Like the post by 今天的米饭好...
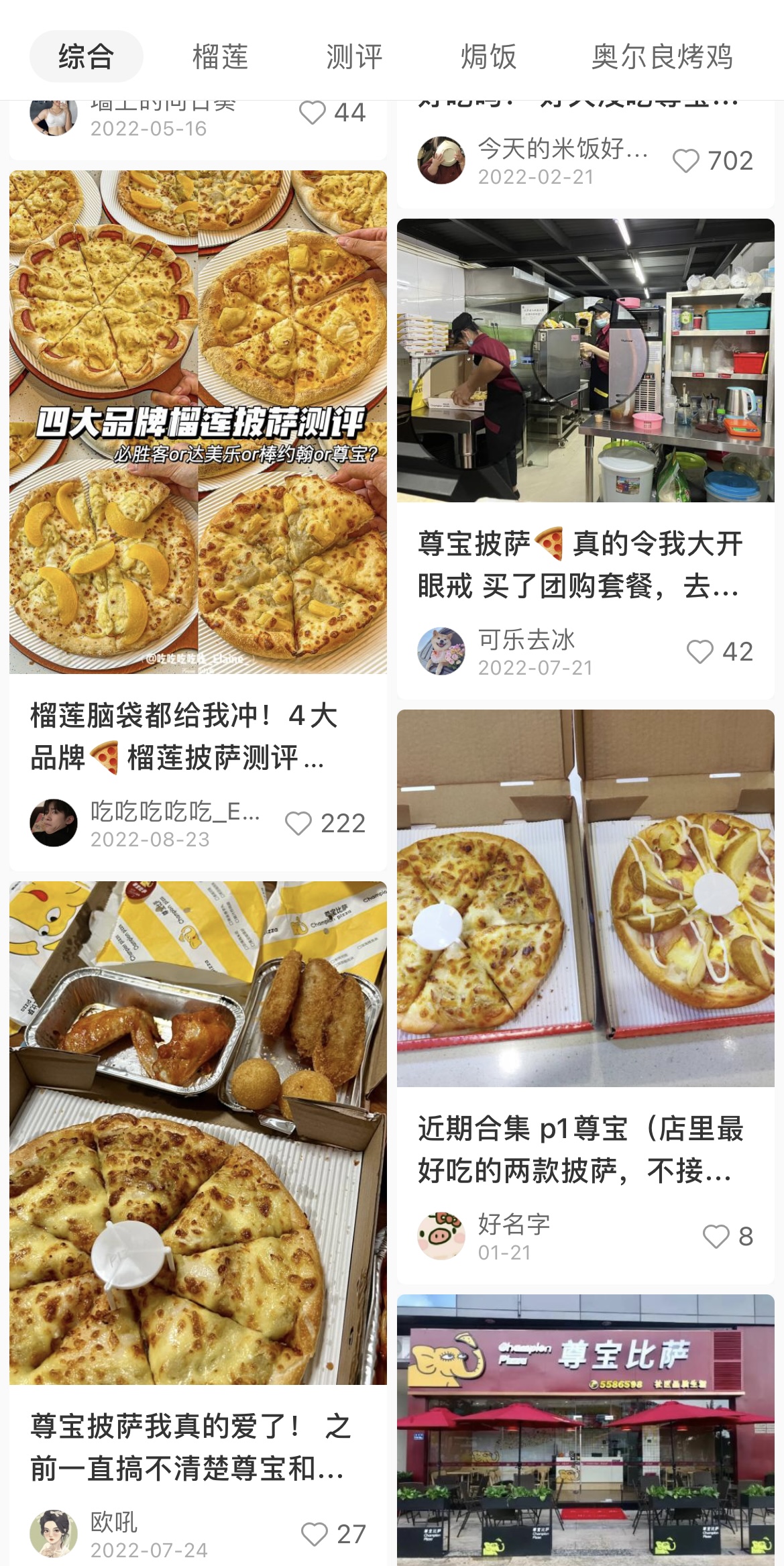784x1566 pixels. coord(686,161)
